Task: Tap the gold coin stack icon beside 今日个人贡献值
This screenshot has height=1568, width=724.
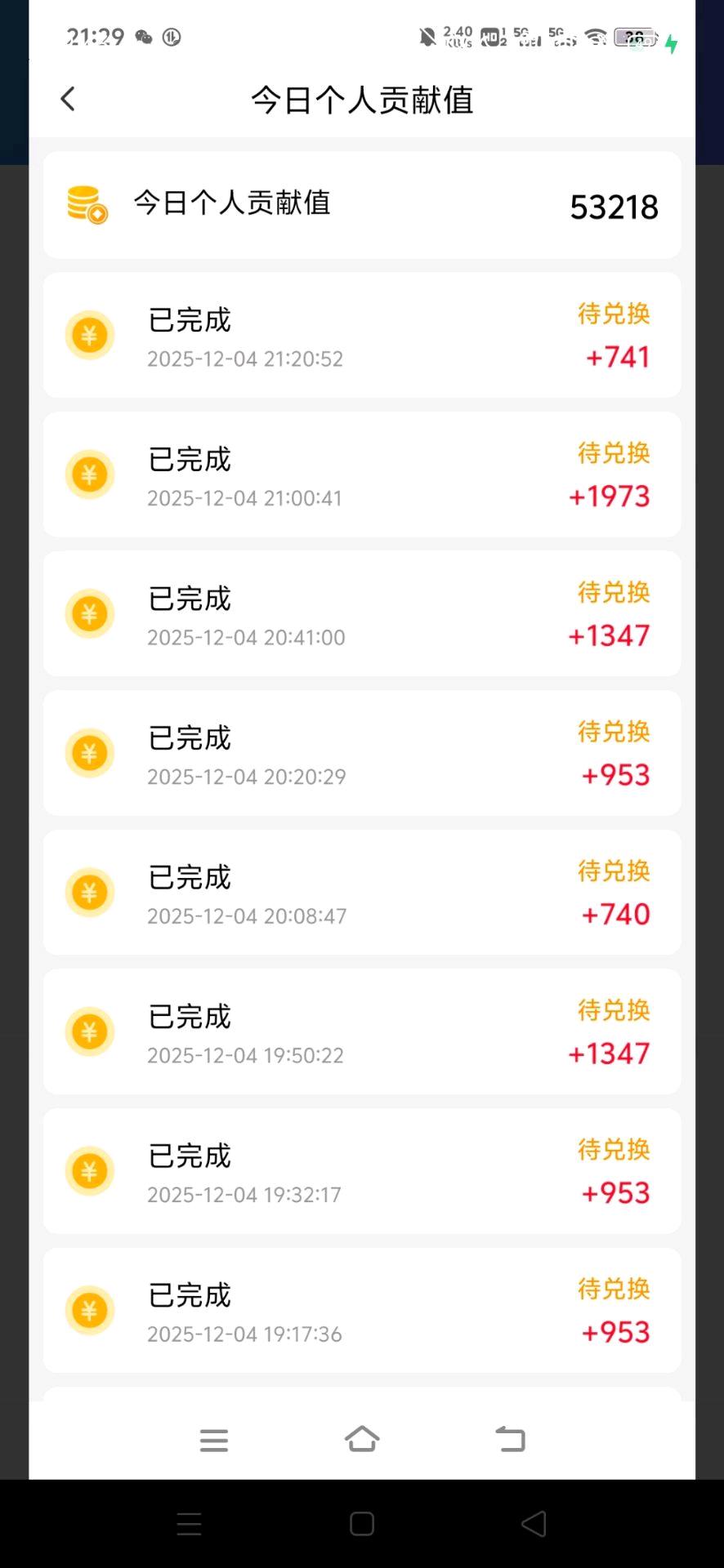Action: pos(85,204)
